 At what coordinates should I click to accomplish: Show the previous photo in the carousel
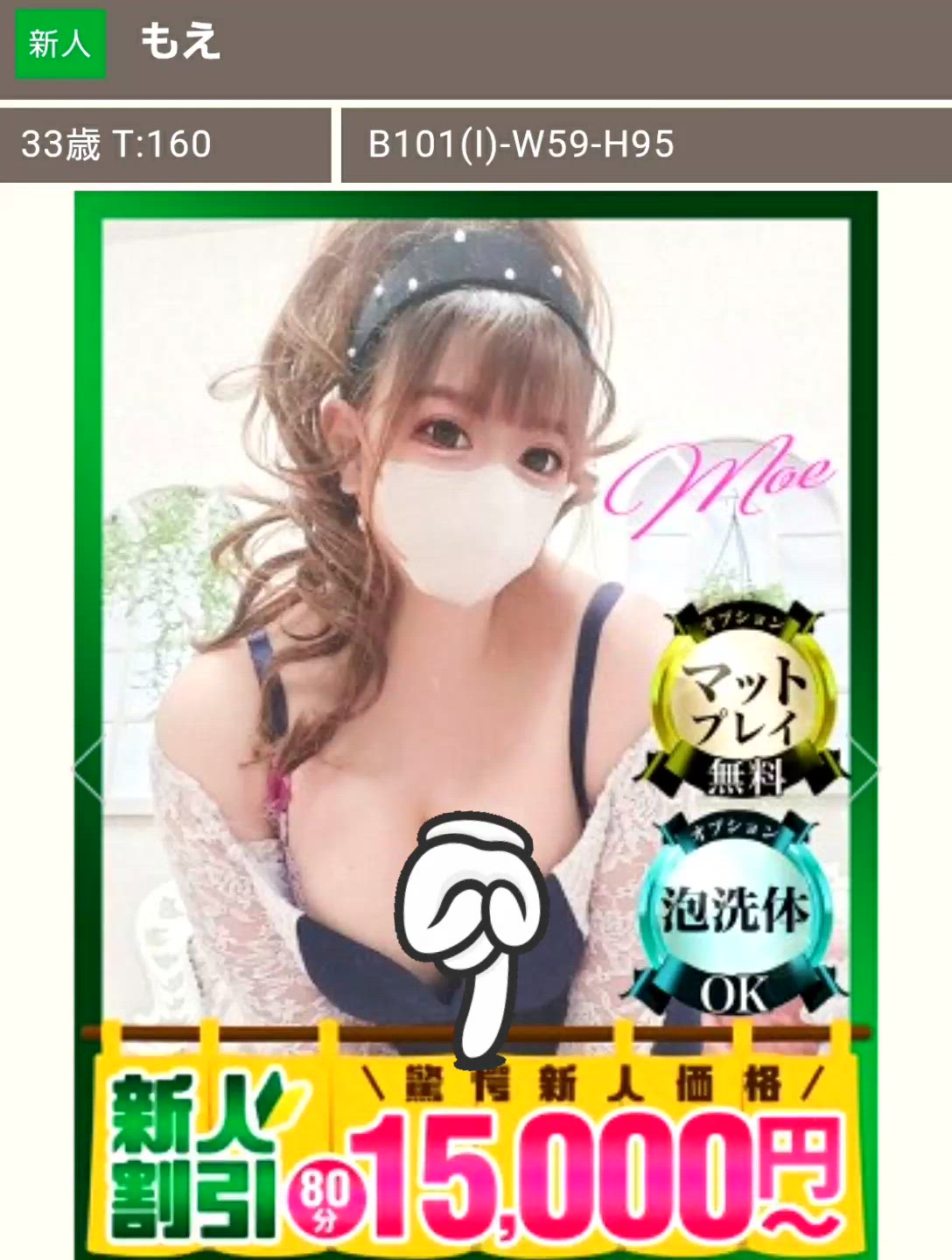88,769
